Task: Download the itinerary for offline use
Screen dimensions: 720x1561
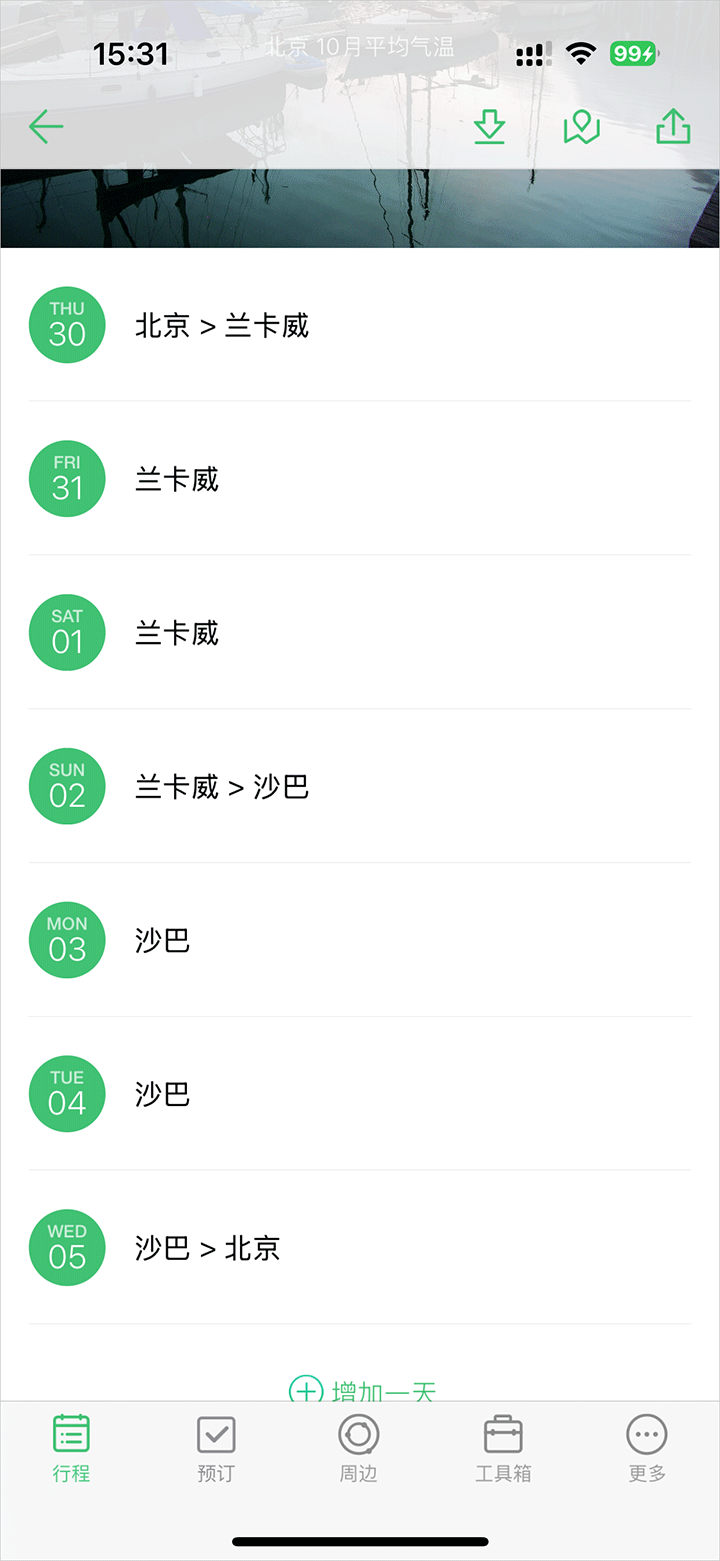Action: [489, 127]
